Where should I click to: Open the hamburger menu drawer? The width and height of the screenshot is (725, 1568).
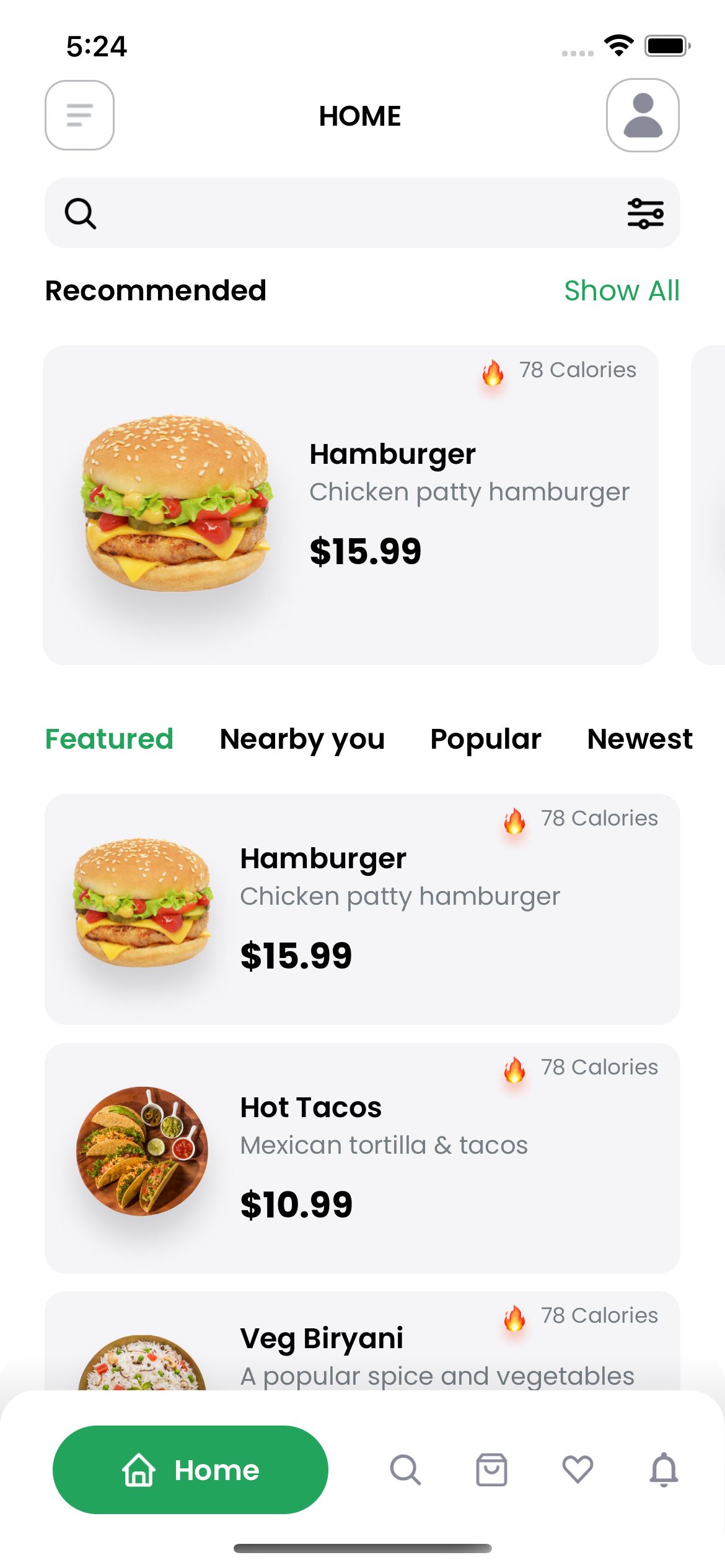[x=79, y=115]
